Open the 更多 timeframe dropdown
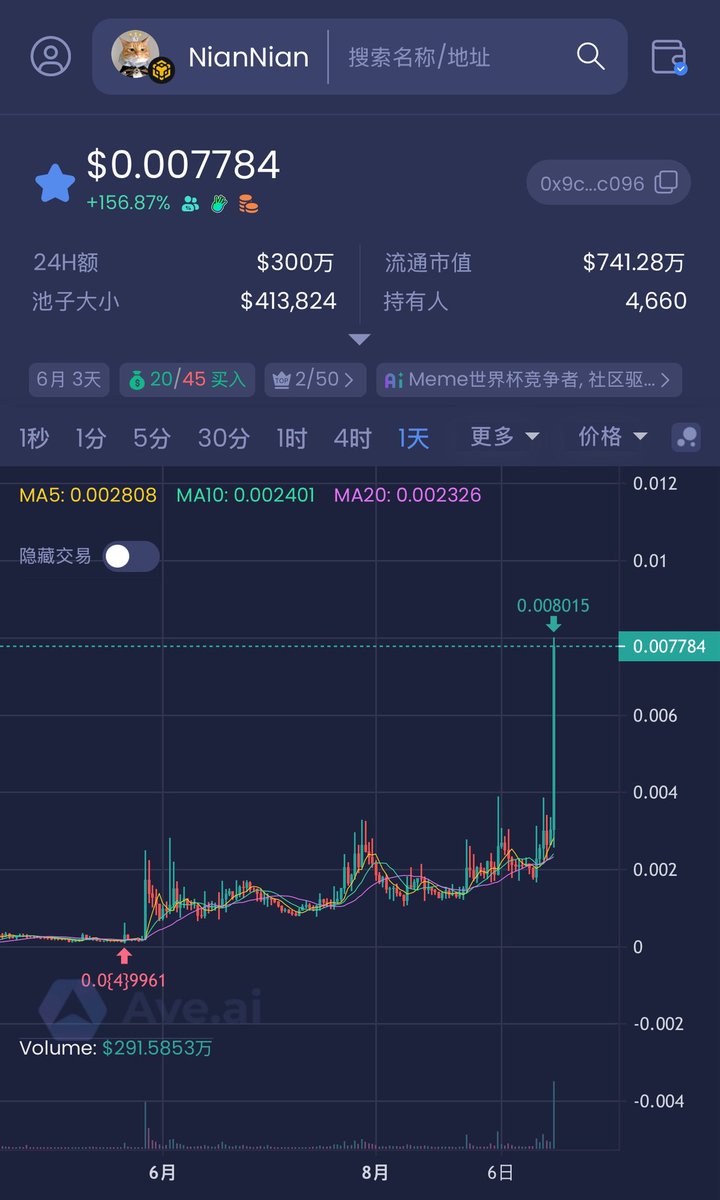Screen dimensions: 720x1200 pos(505,437)
